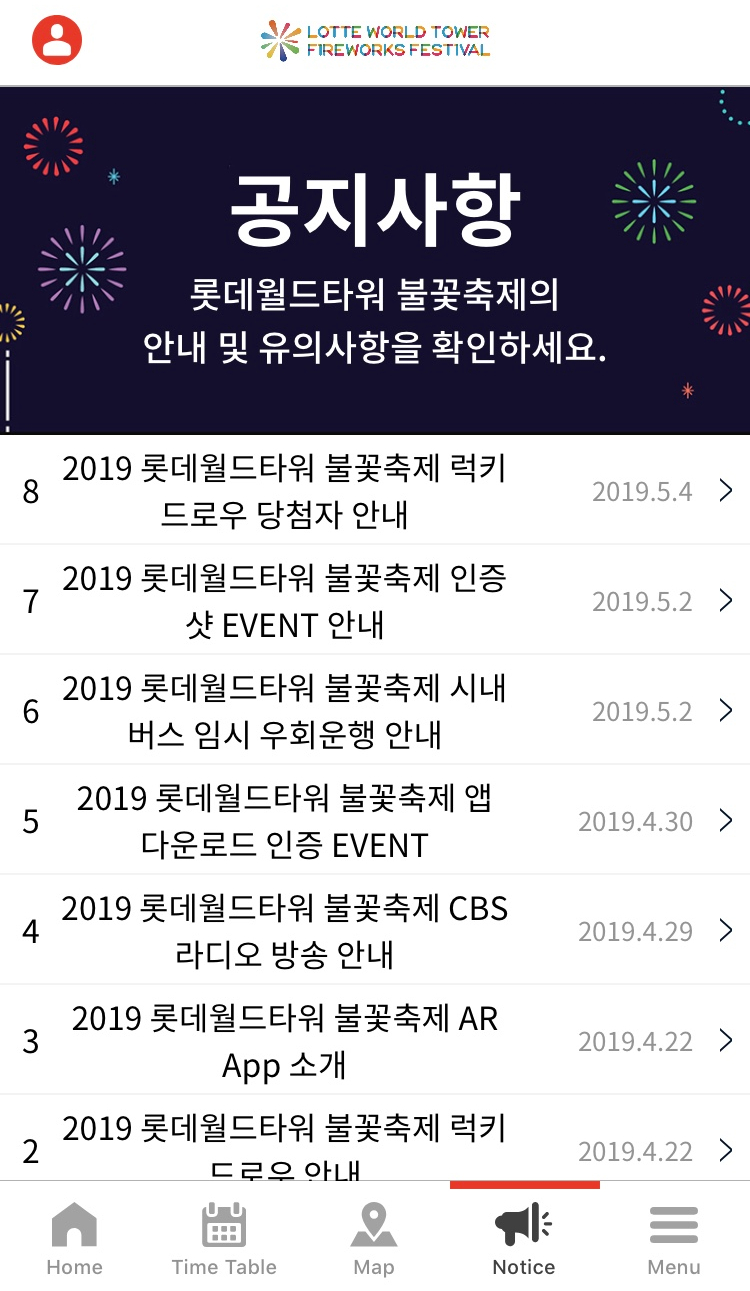Open notice 4 about CBS 라디오 방송
This screenshot has width=750, height=1291.
pos(375,930)
